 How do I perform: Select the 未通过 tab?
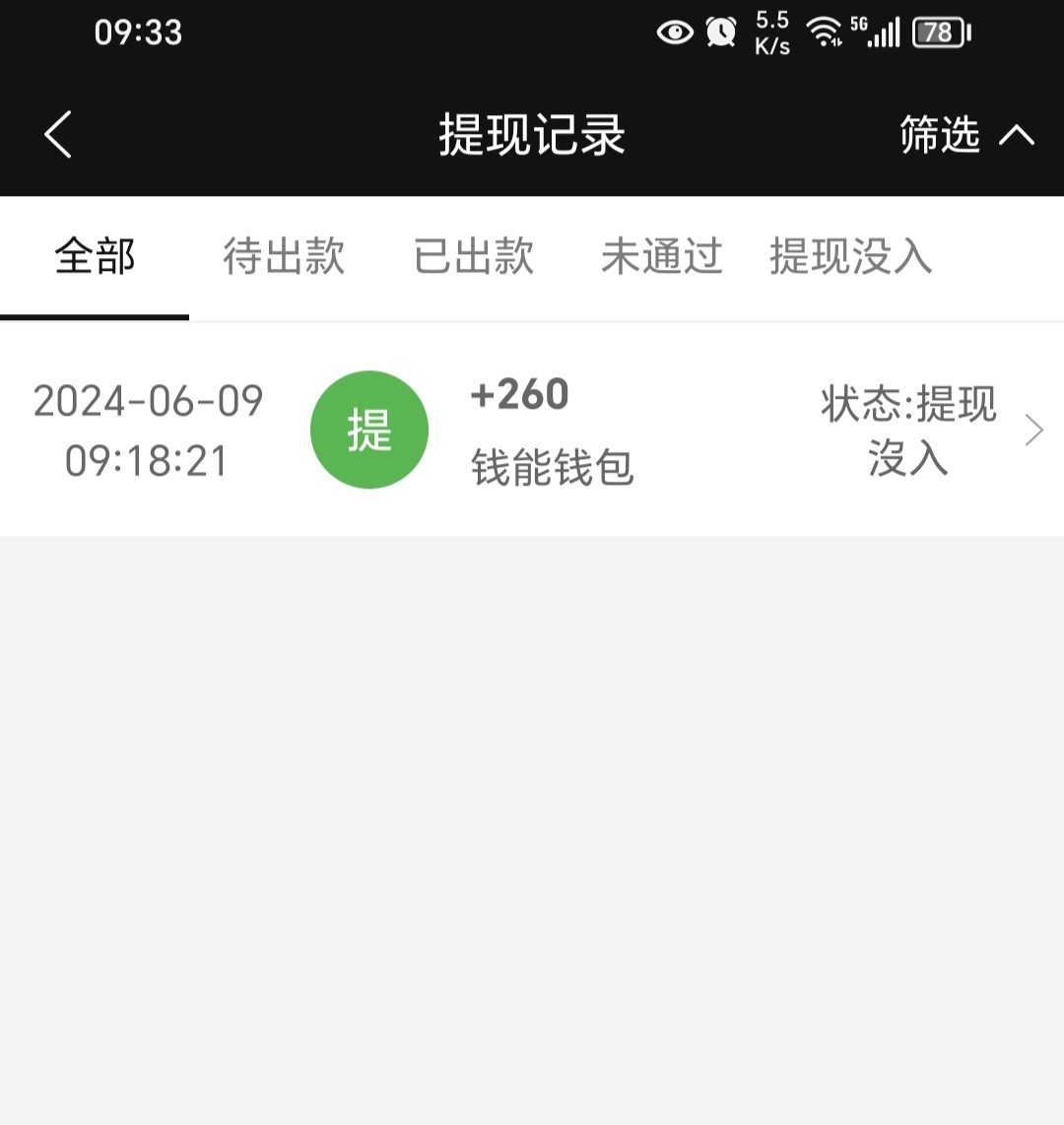661,257
